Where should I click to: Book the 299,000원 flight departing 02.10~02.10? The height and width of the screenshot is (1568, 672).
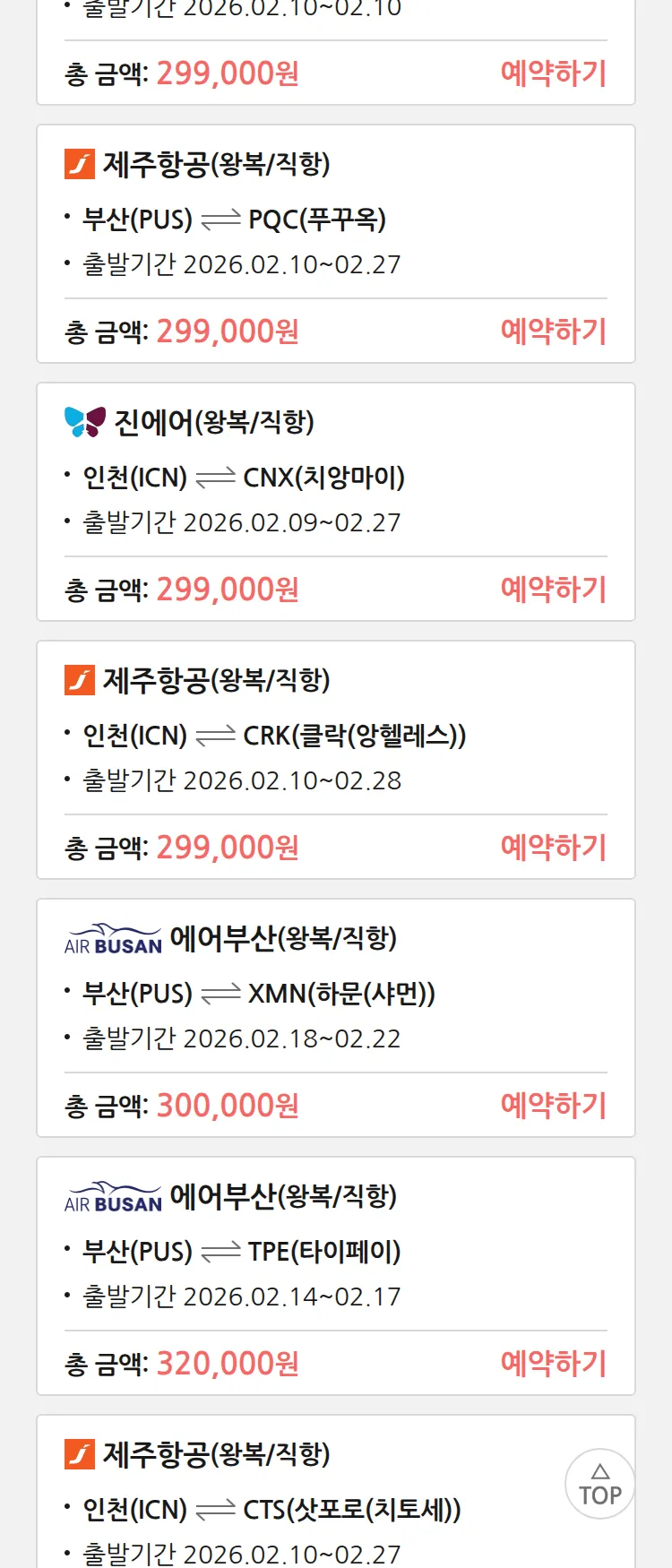(553, 73)
